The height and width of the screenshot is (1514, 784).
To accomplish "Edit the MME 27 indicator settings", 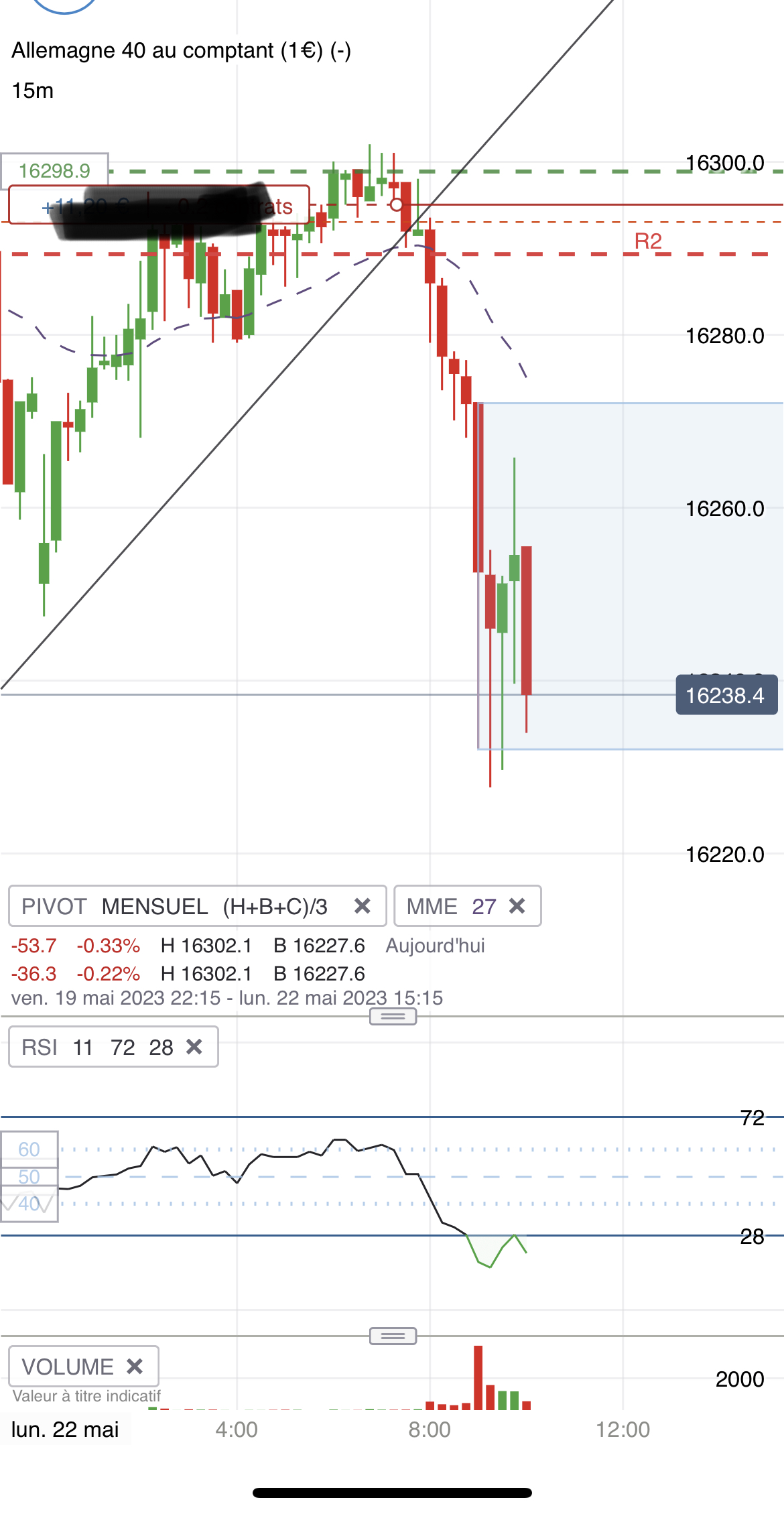I will pos(450,906).
